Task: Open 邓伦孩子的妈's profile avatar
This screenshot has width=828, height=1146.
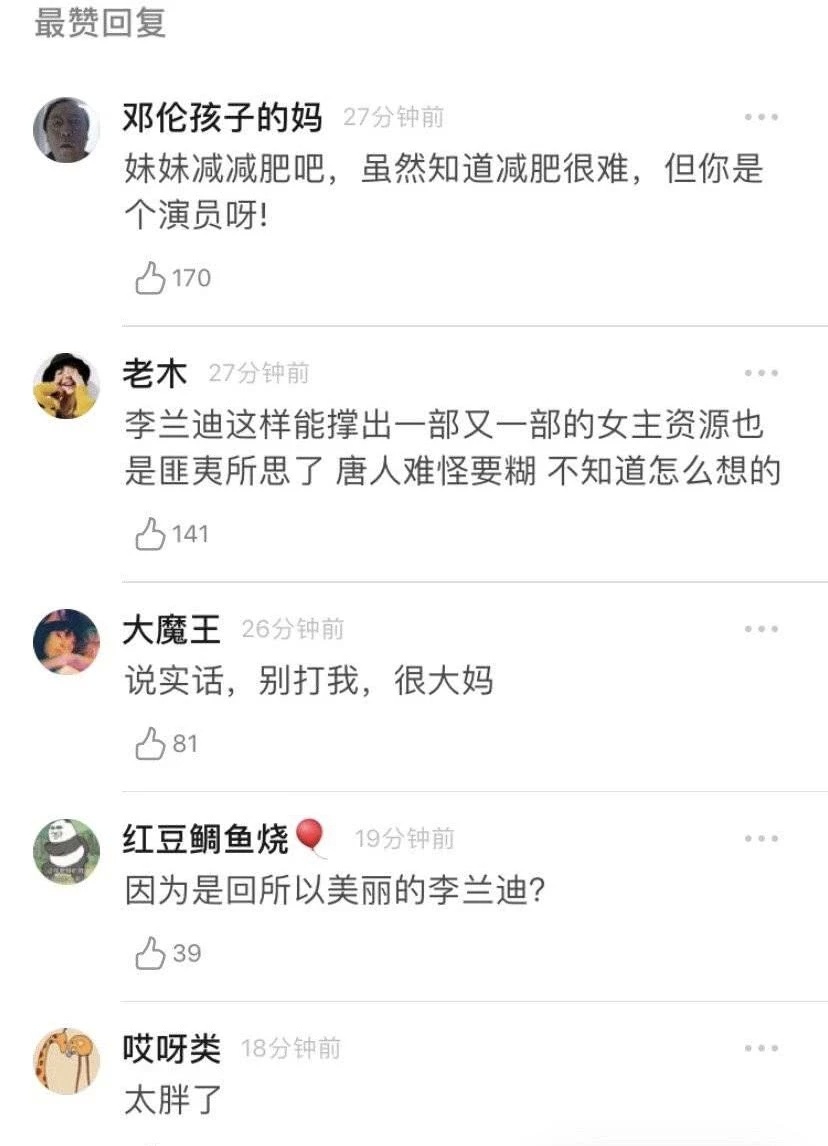Action: pos(67,129)
